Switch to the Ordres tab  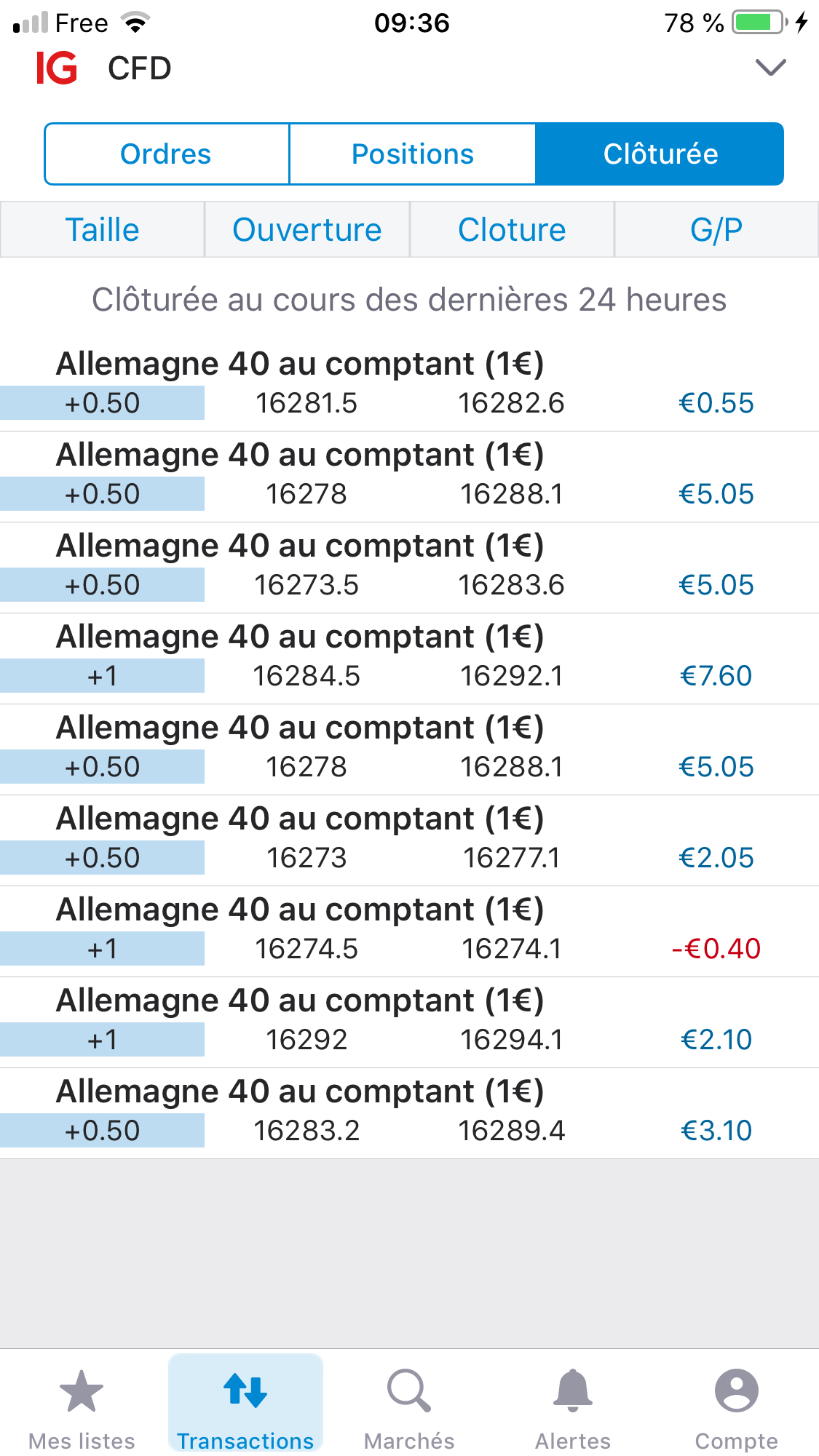click(166, 154)
